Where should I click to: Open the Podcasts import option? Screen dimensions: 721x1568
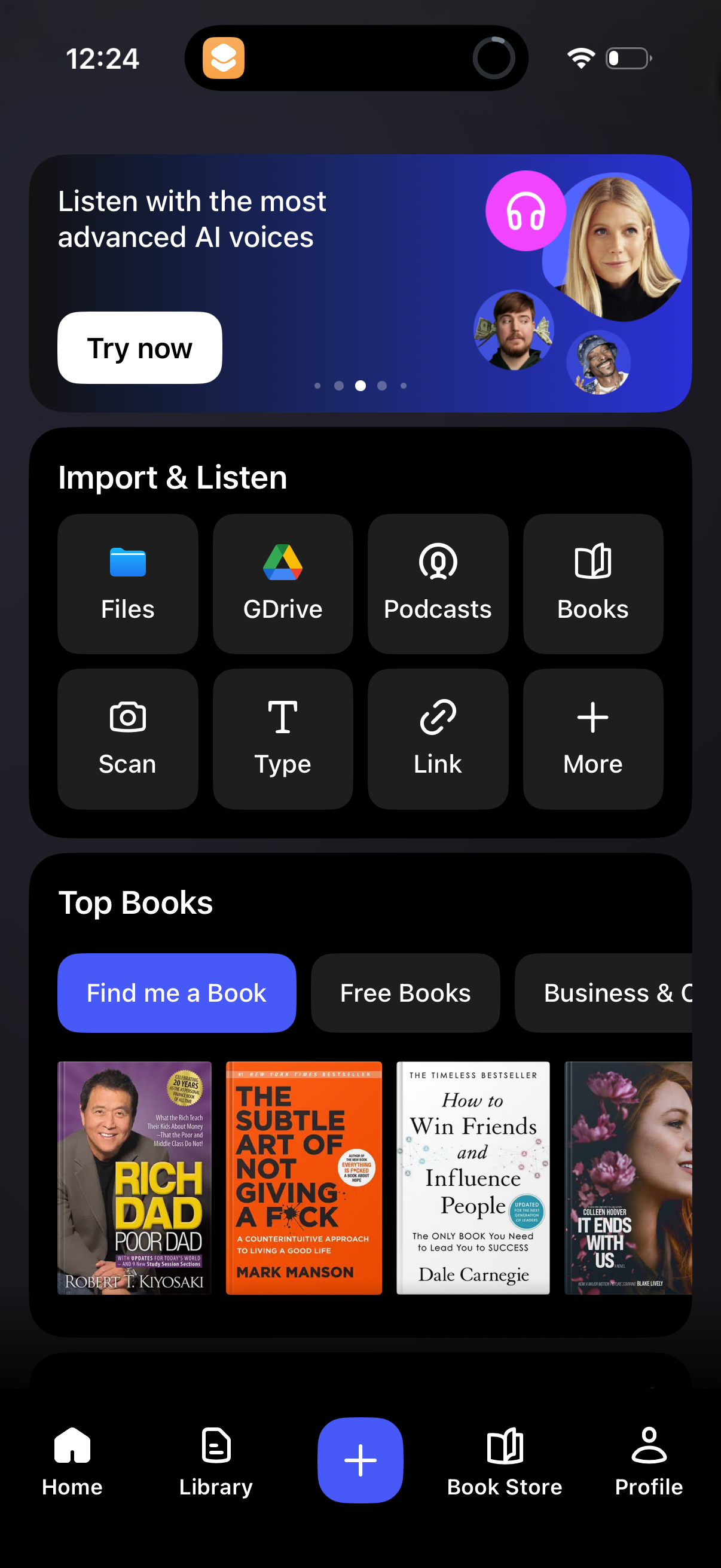coord(438,584)
